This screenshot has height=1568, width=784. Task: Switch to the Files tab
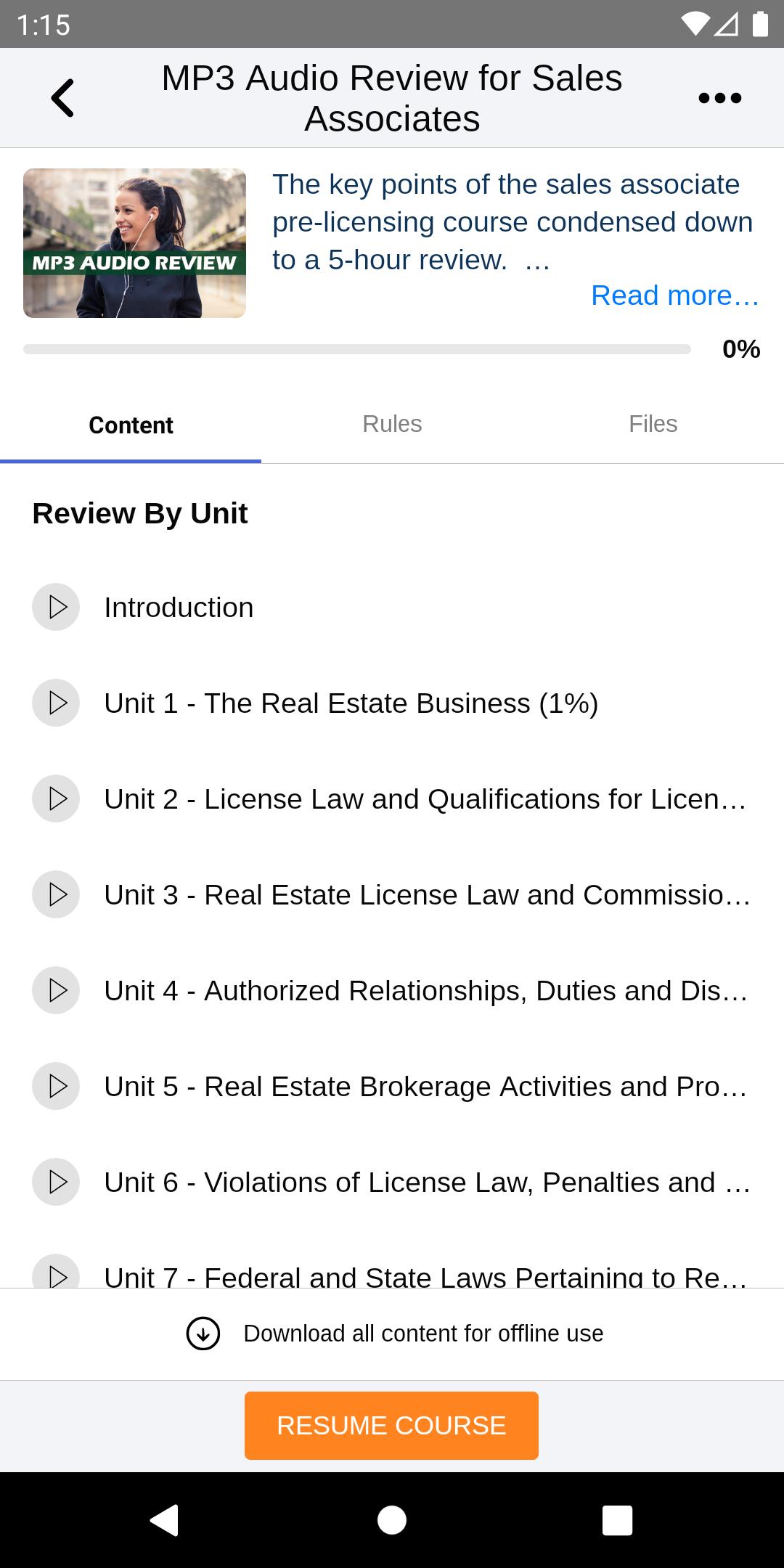653,424
